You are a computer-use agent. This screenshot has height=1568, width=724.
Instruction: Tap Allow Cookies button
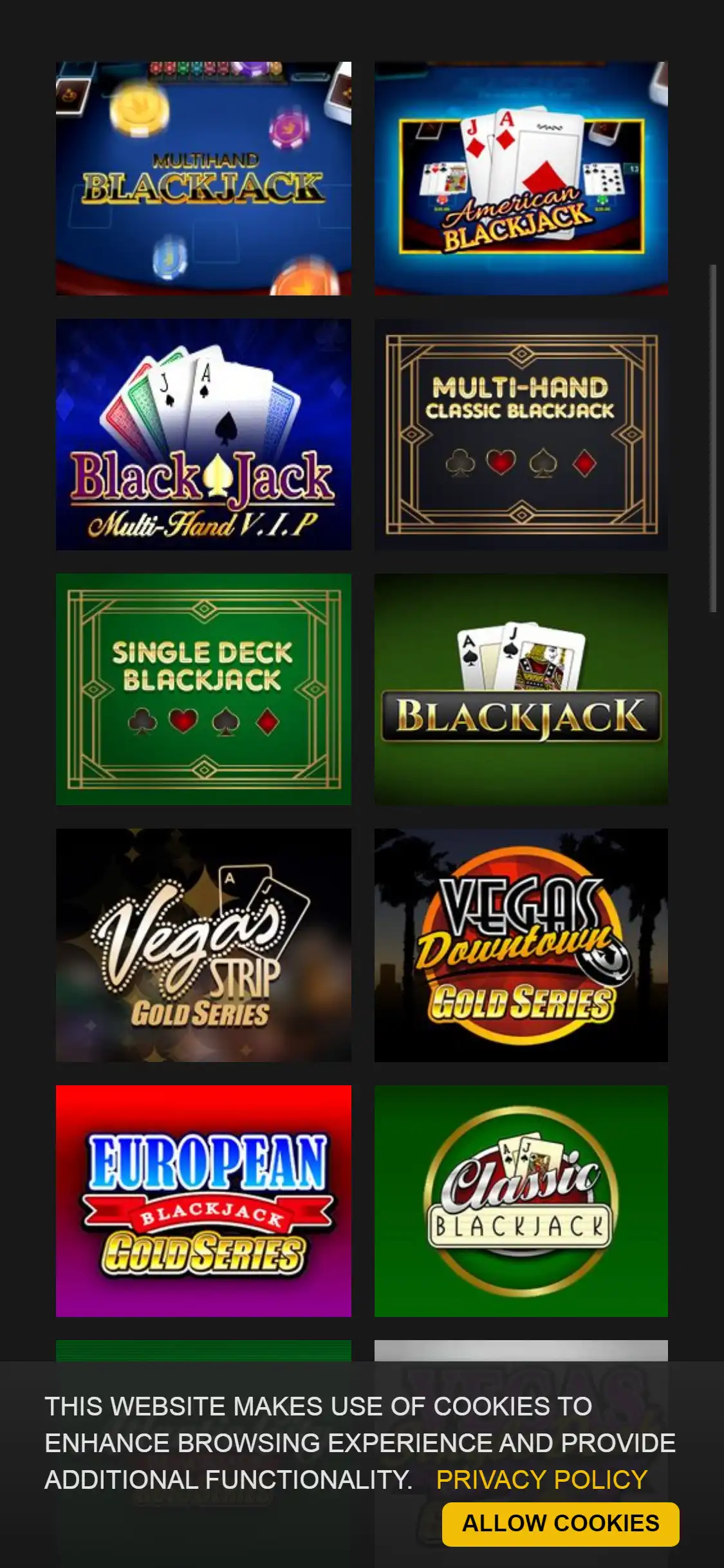pos(560,1524)
